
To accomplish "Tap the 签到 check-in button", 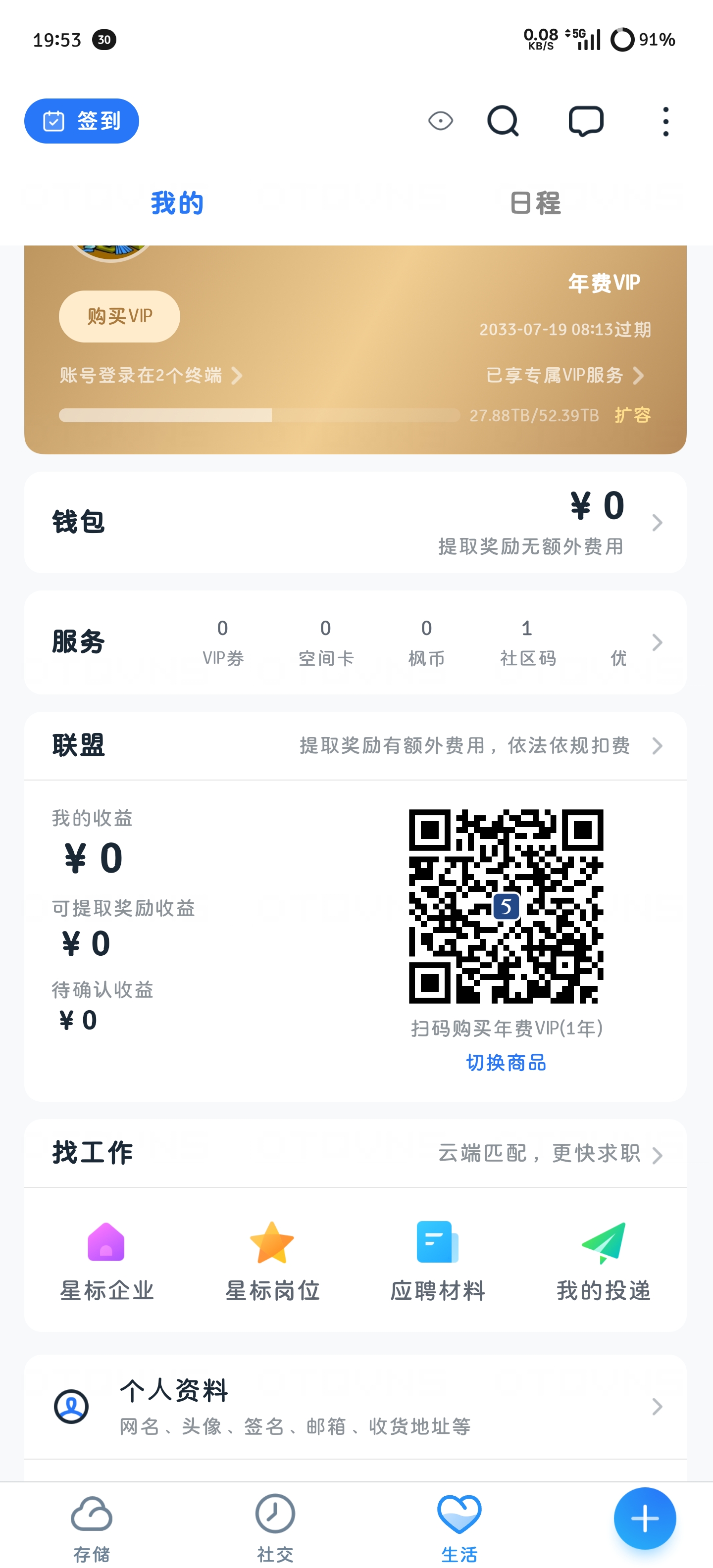I will pos(82,121).
